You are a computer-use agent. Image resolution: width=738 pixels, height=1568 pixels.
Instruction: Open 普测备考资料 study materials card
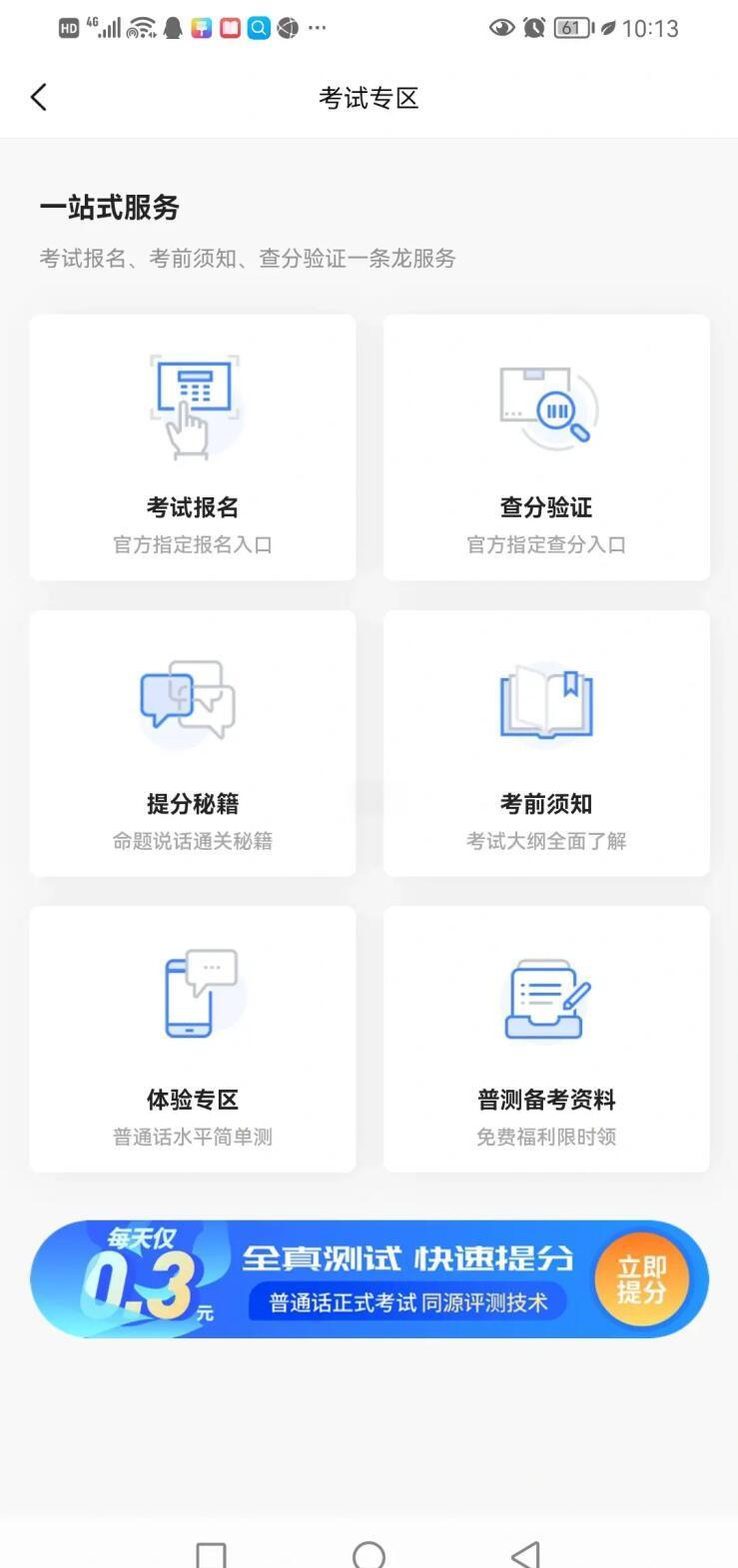[x=546, y=1039]
